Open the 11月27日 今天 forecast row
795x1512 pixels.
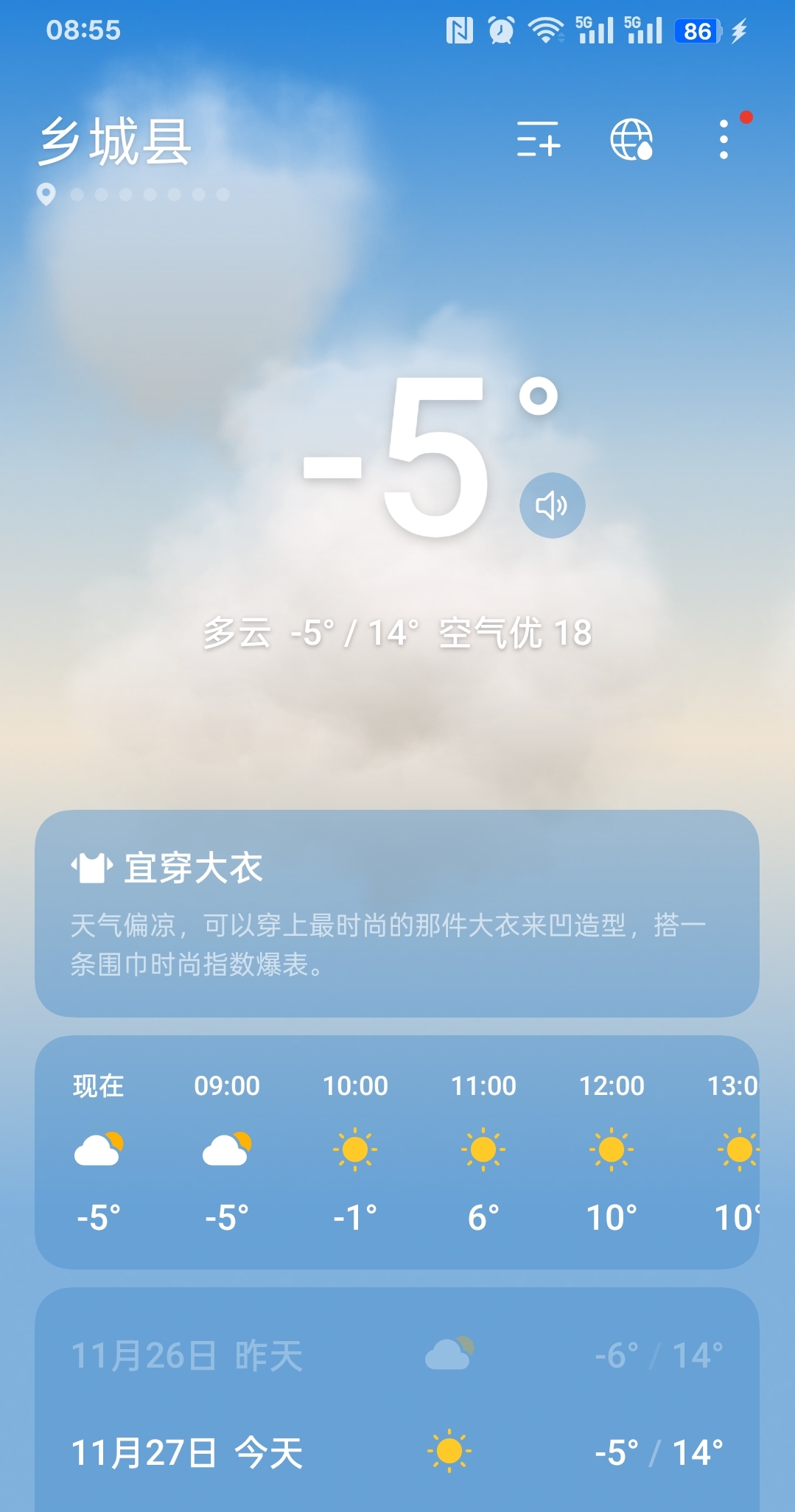396,1452
